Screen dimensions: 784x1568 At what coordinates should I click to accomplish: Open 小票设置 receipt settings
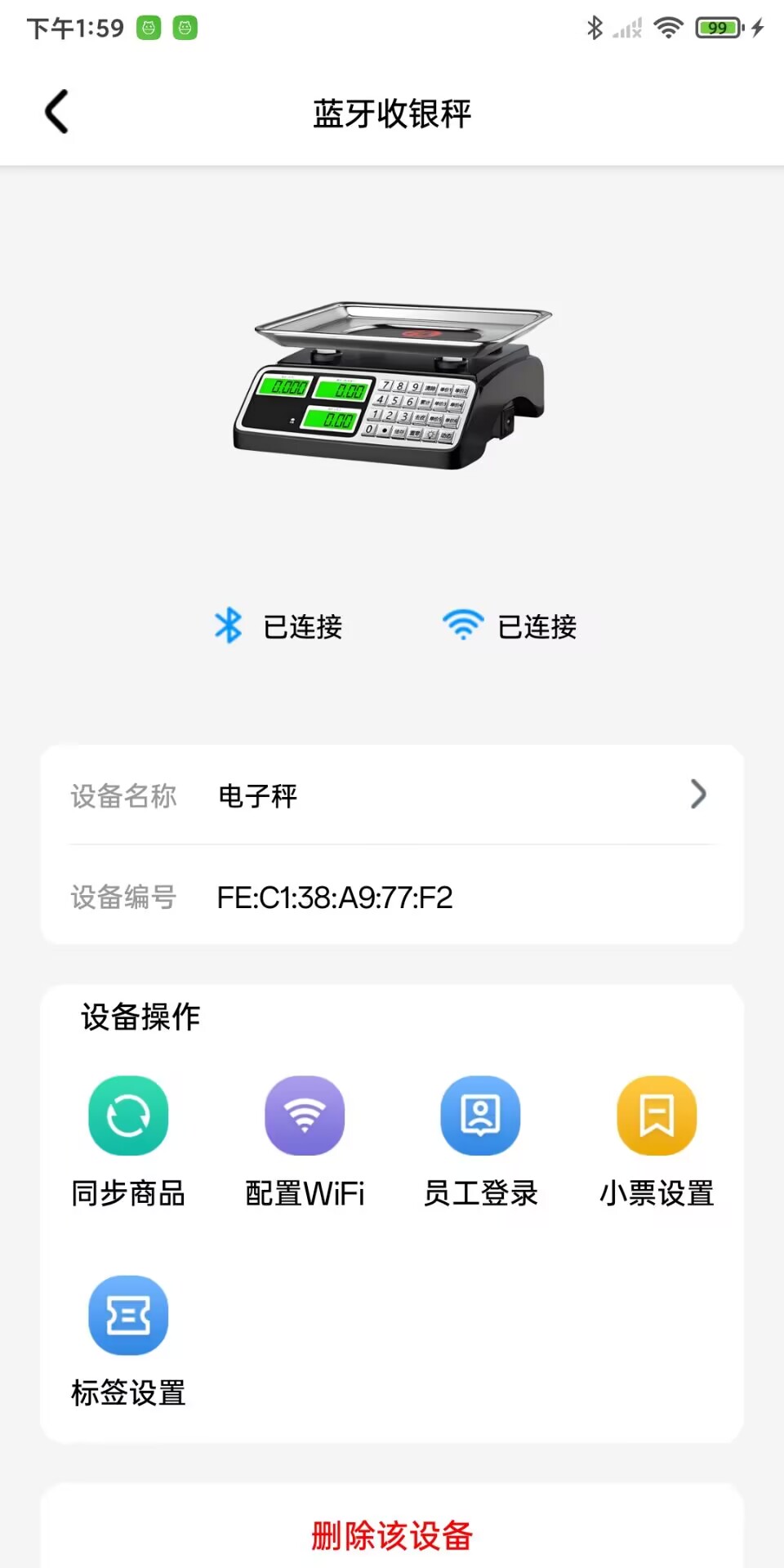pos(657,1116)
